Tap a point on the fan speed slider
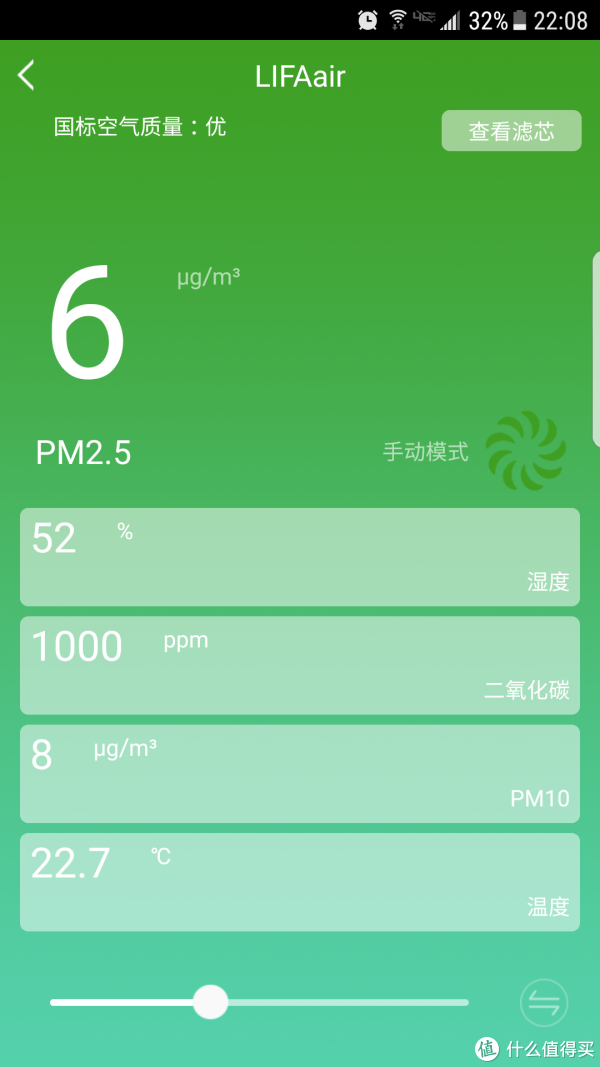This screenshot has height=1067, width=600. (x=259, y=1002)
